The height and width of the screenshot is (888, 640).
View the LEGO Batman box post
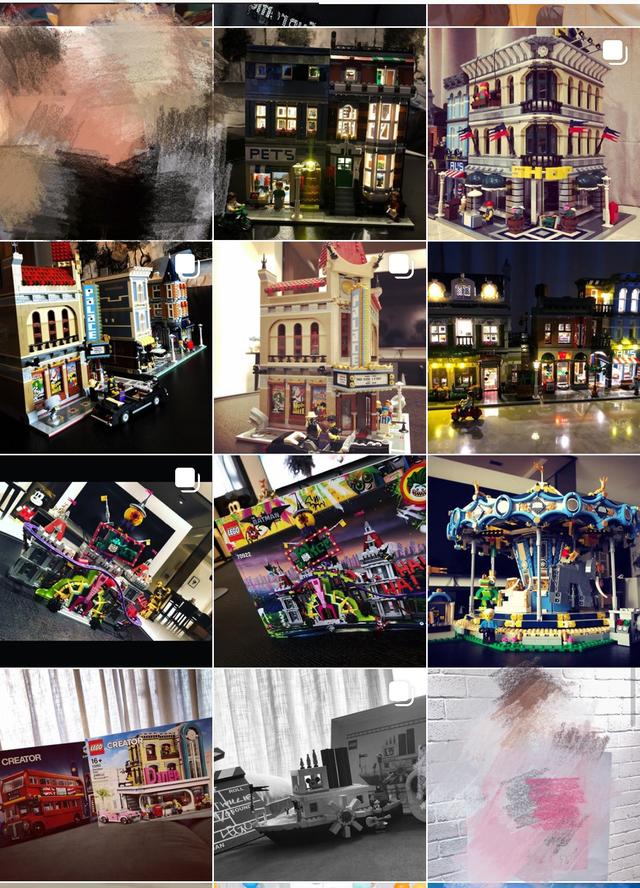click(319, 561)
